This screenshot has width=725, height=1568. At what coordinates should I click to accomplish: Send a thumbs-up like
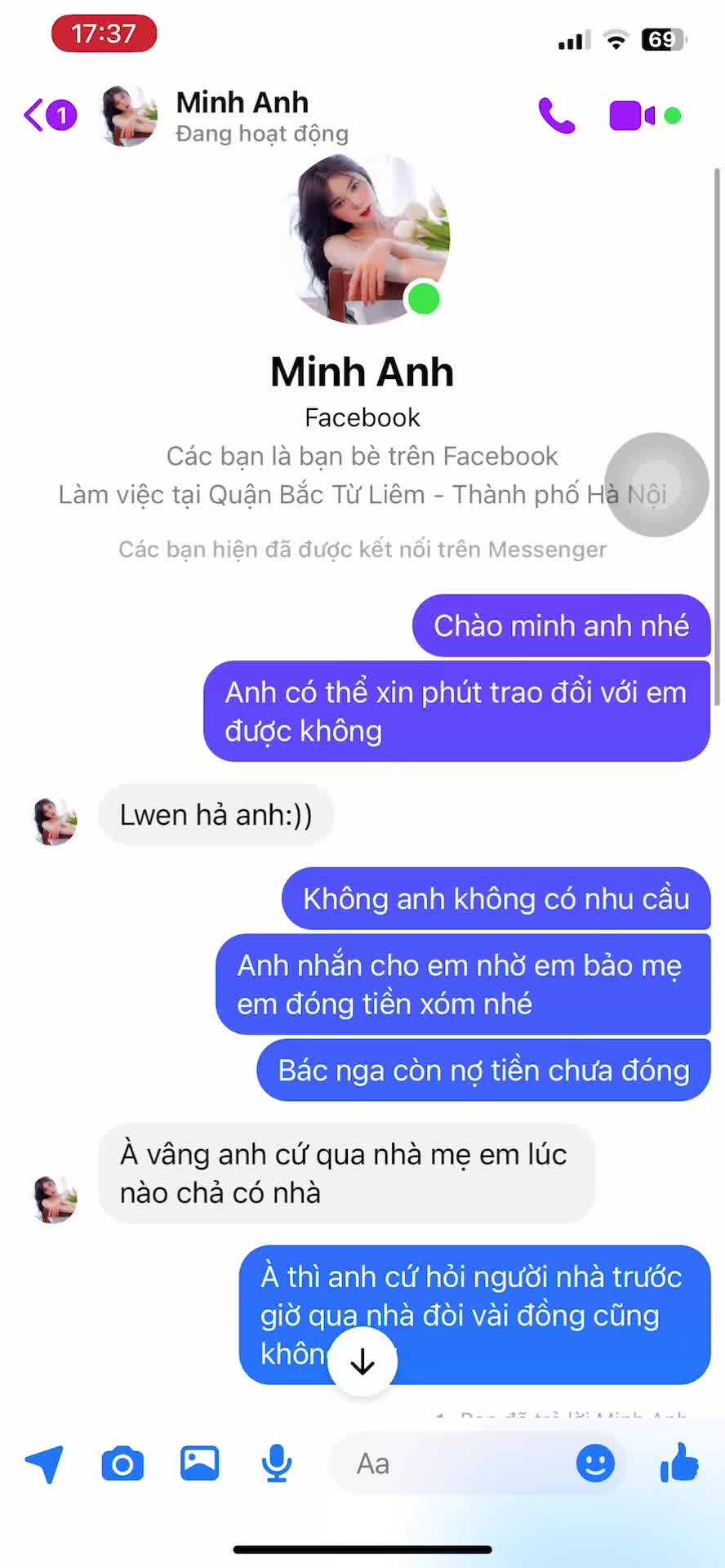tap(679, 1462)
